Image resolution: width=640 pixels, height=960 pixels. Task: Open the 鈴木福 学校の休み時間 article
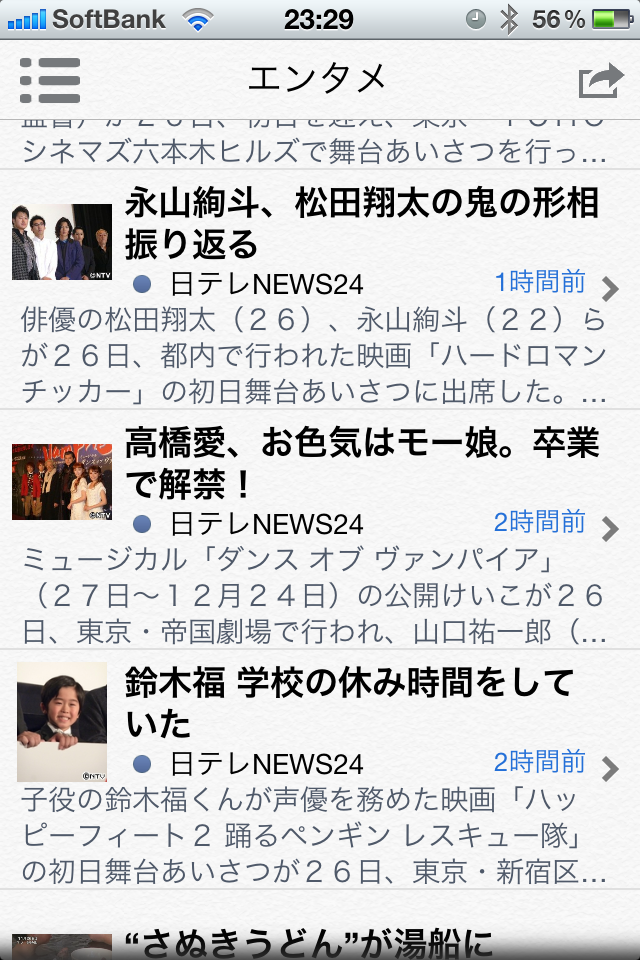348,703
